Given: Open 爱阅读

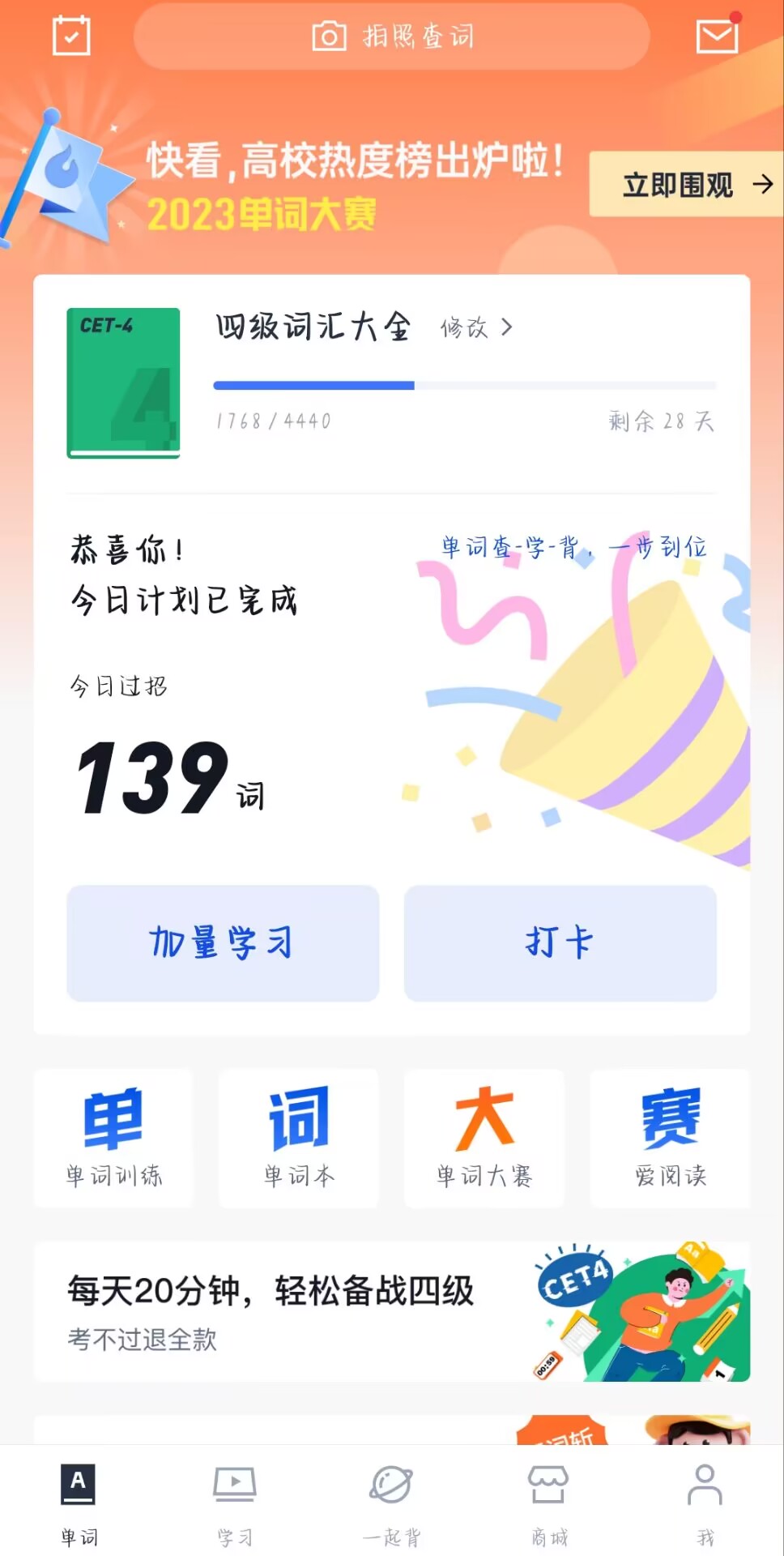Looking at the screenshot, I should point(670,1138).
